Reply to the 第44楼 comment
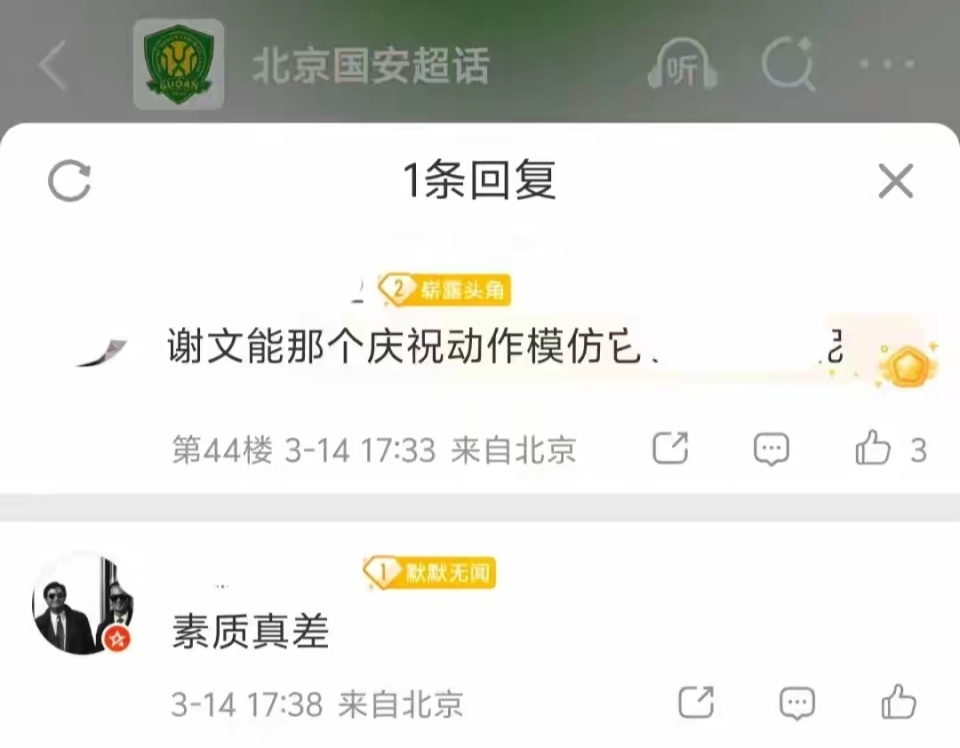Viewport: 960px width, 748px height. click(771, 449)
